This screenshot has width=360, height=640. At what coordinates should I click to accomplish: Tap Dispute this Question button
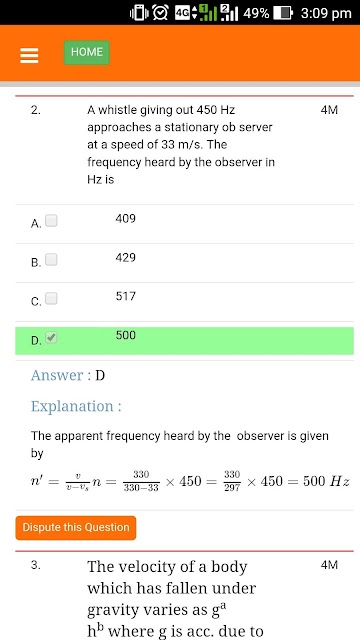[76, 527]
